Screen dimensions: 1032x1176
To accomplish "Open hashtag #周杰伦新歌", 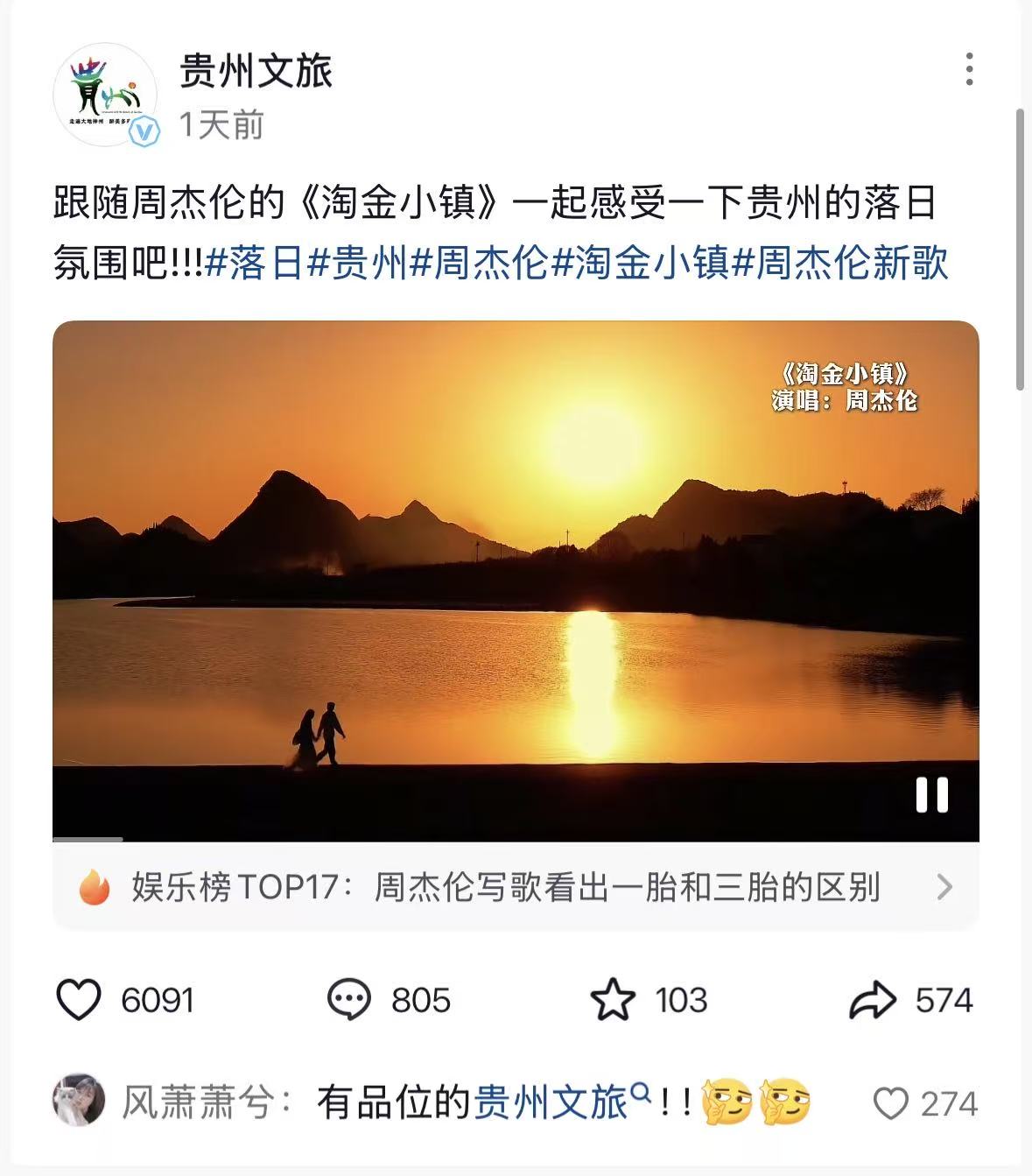I will (839, 263).
